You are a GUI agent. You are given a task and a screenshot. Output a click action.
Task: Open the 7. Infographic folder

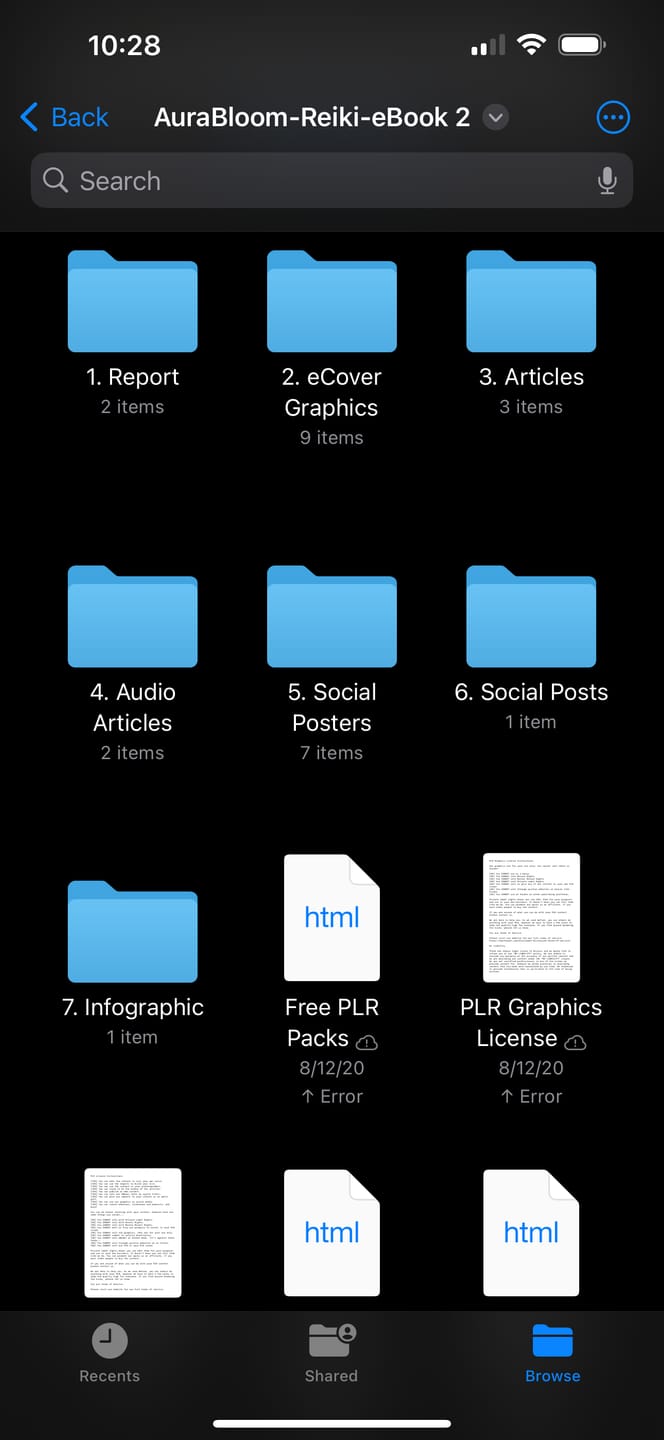[x=132, y=932]
